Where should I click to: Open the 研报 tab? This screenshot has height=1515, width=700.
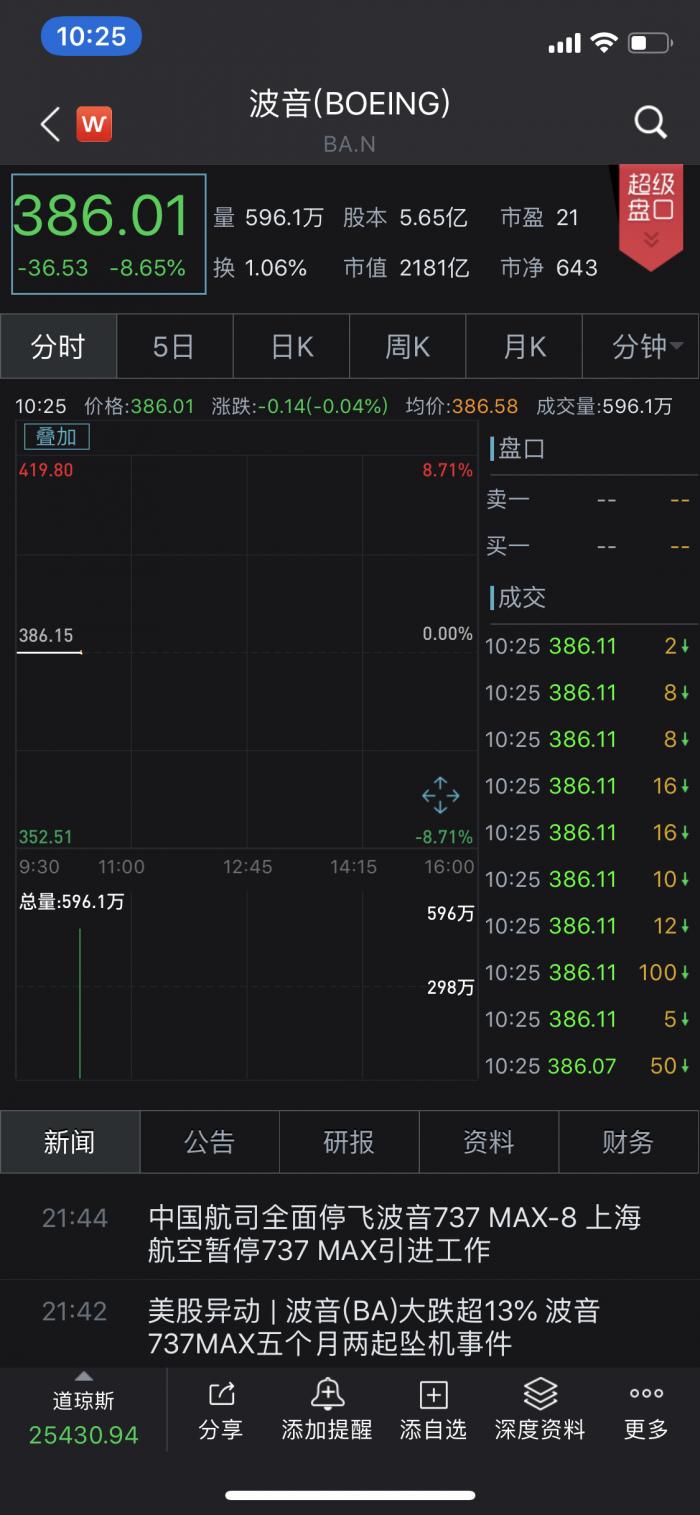click(349, 1142)
